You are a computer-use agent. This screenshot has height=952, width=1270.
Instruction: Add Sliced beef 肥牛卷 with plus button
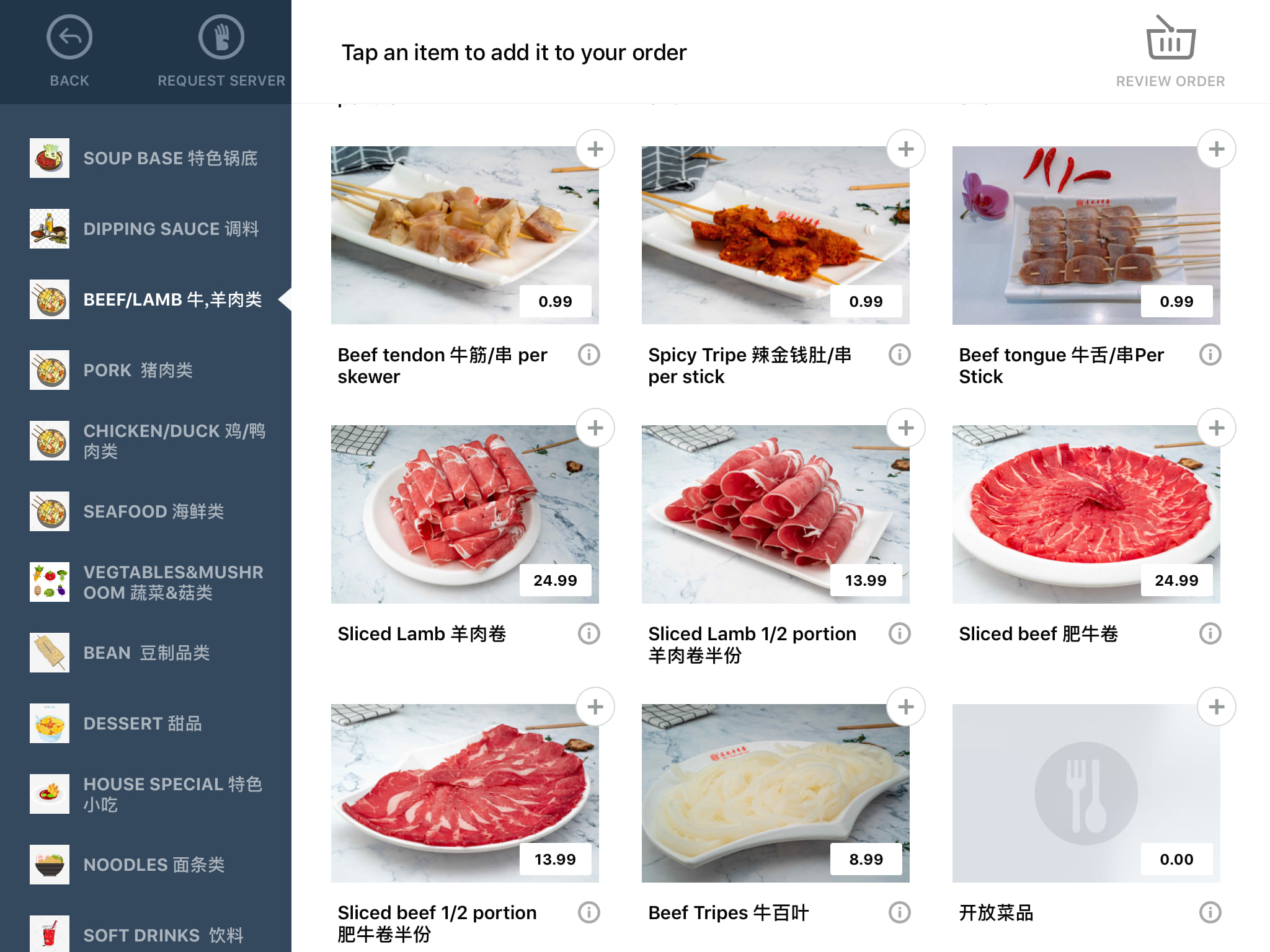coord(1216,428)
